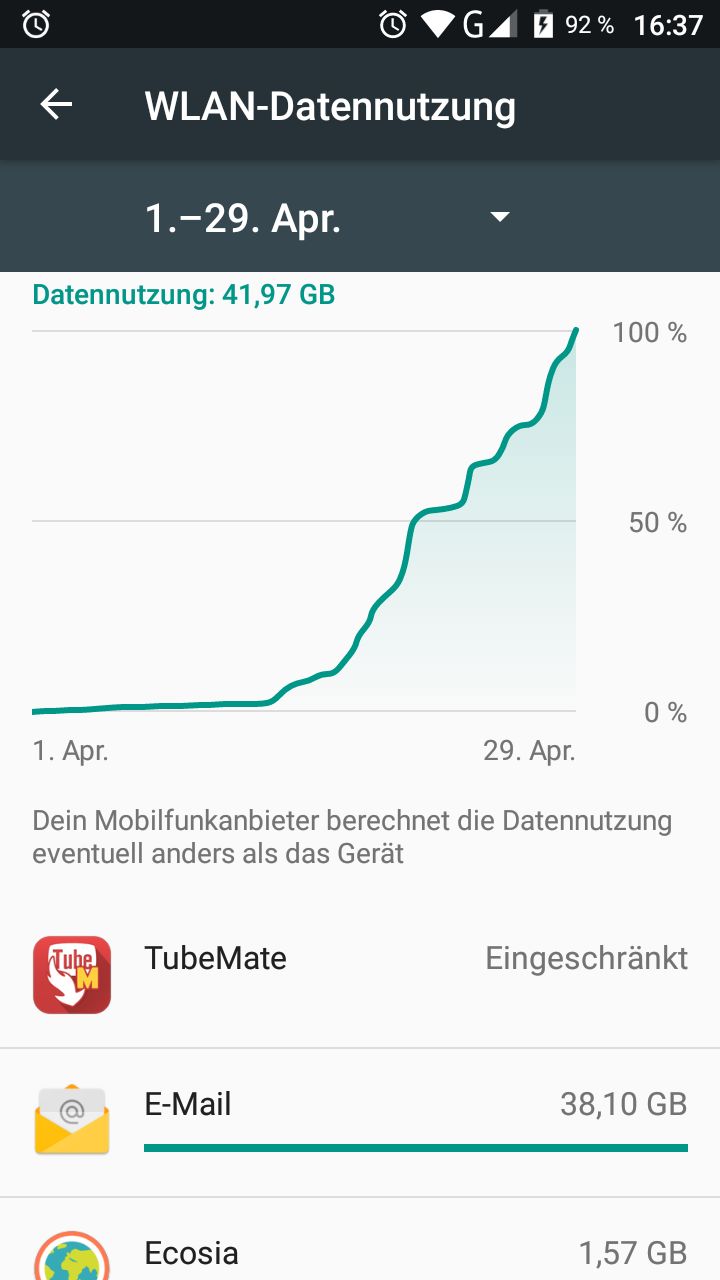Tap the dropdown arrow next to 1.–29. Apr.
Image resolution: width=720 pixels, height=1280 pixels.
(x=498, y=216)
